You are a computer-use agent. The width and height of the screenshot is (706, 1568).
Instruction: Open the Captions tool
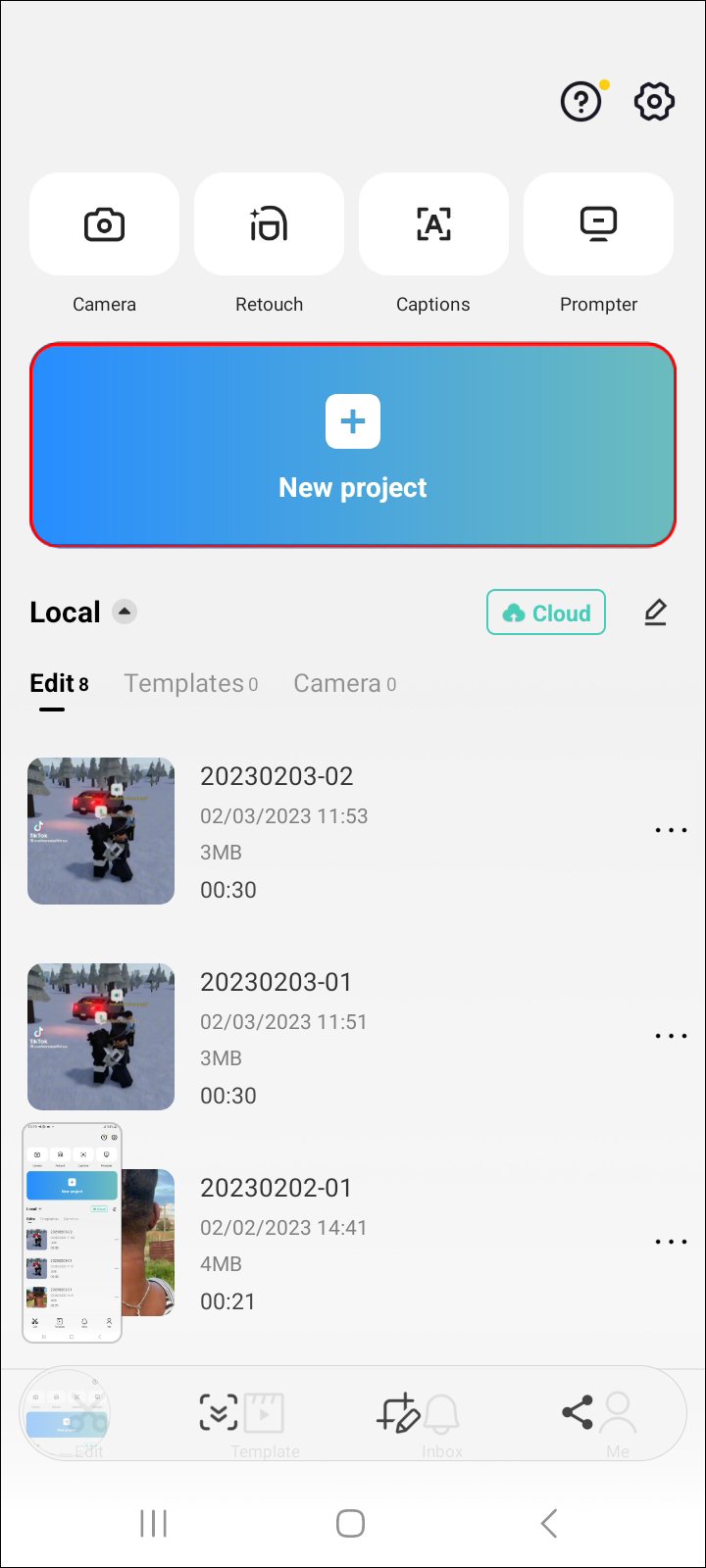pos(433,224)
